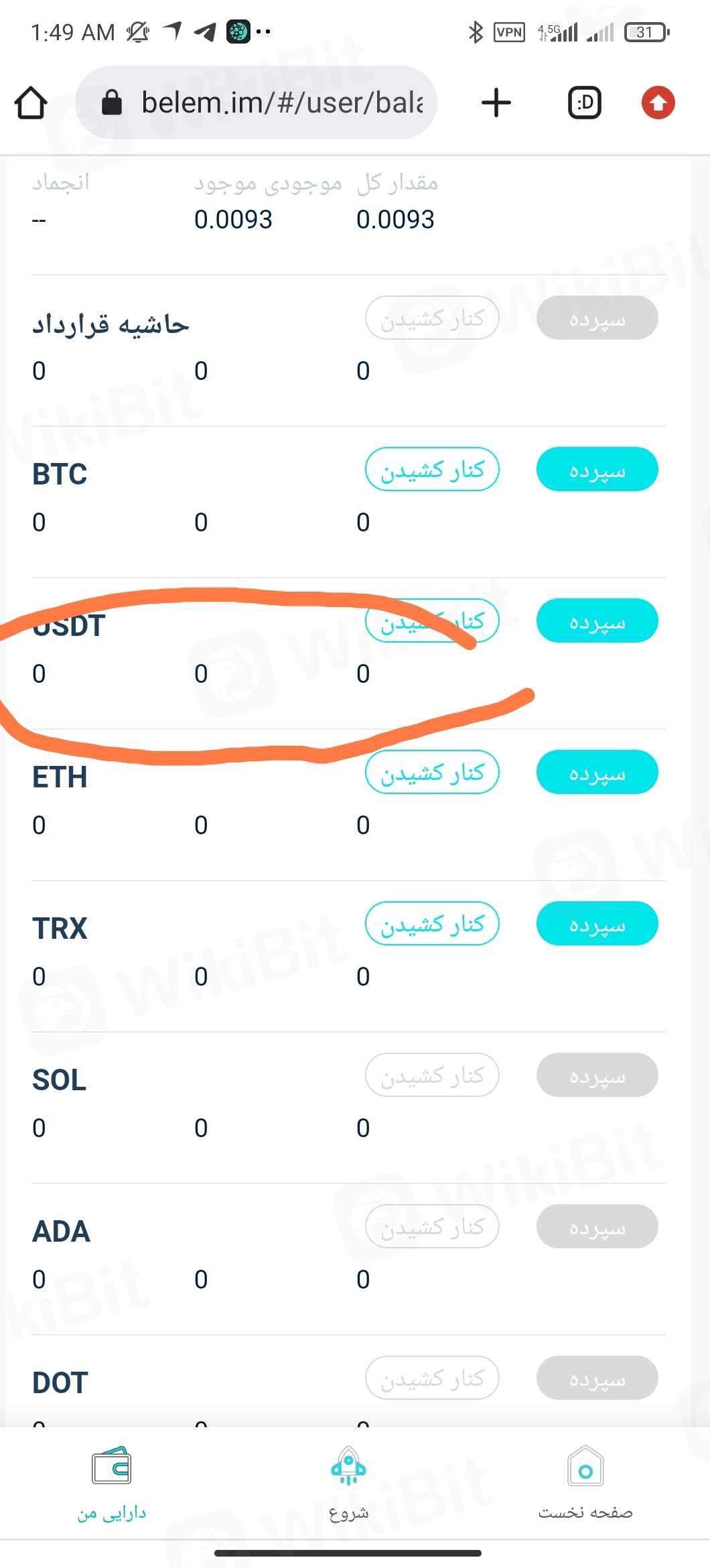Select the سپرده button for ETH
The image size is (710, 1568).
point(597,773)
